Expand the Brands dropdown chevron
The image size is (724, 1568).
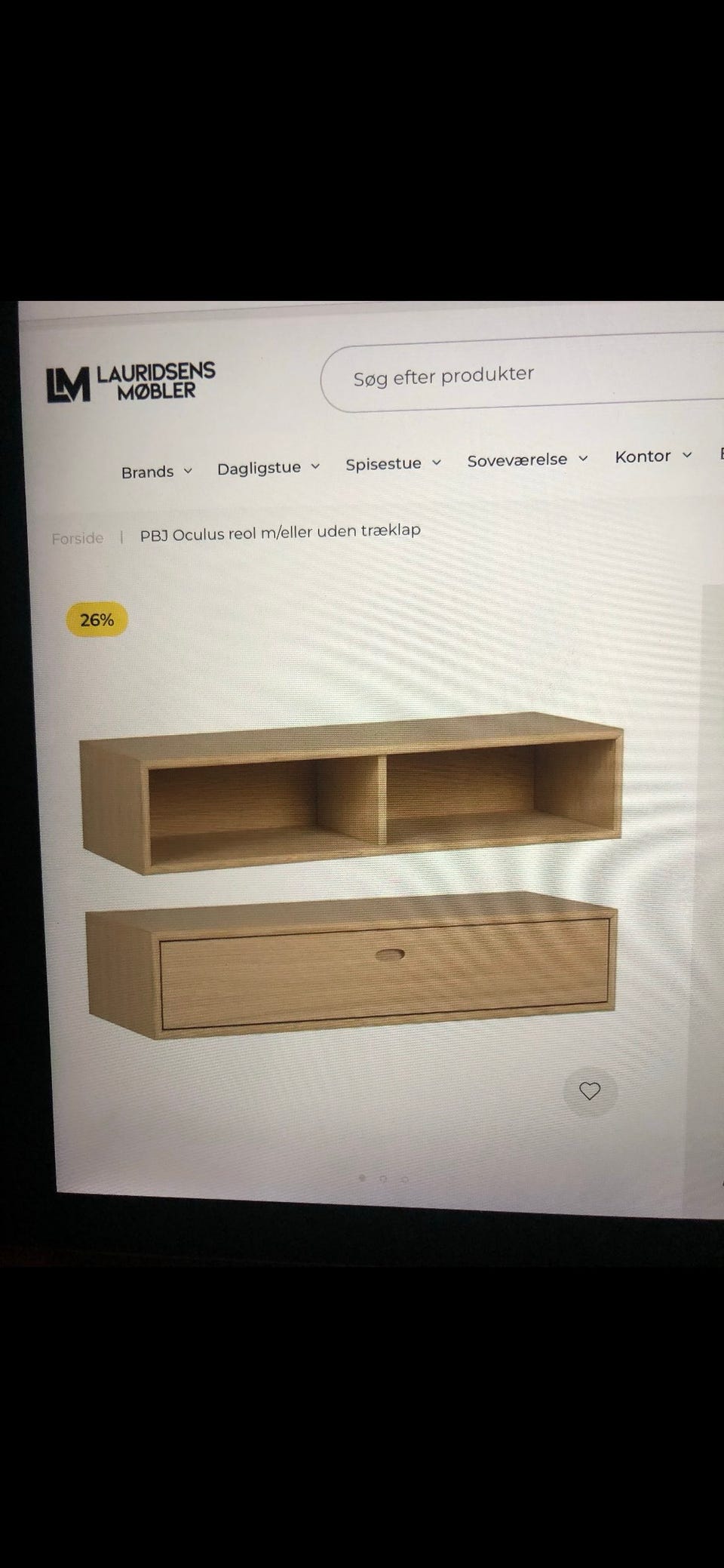[x=188, y=472]
